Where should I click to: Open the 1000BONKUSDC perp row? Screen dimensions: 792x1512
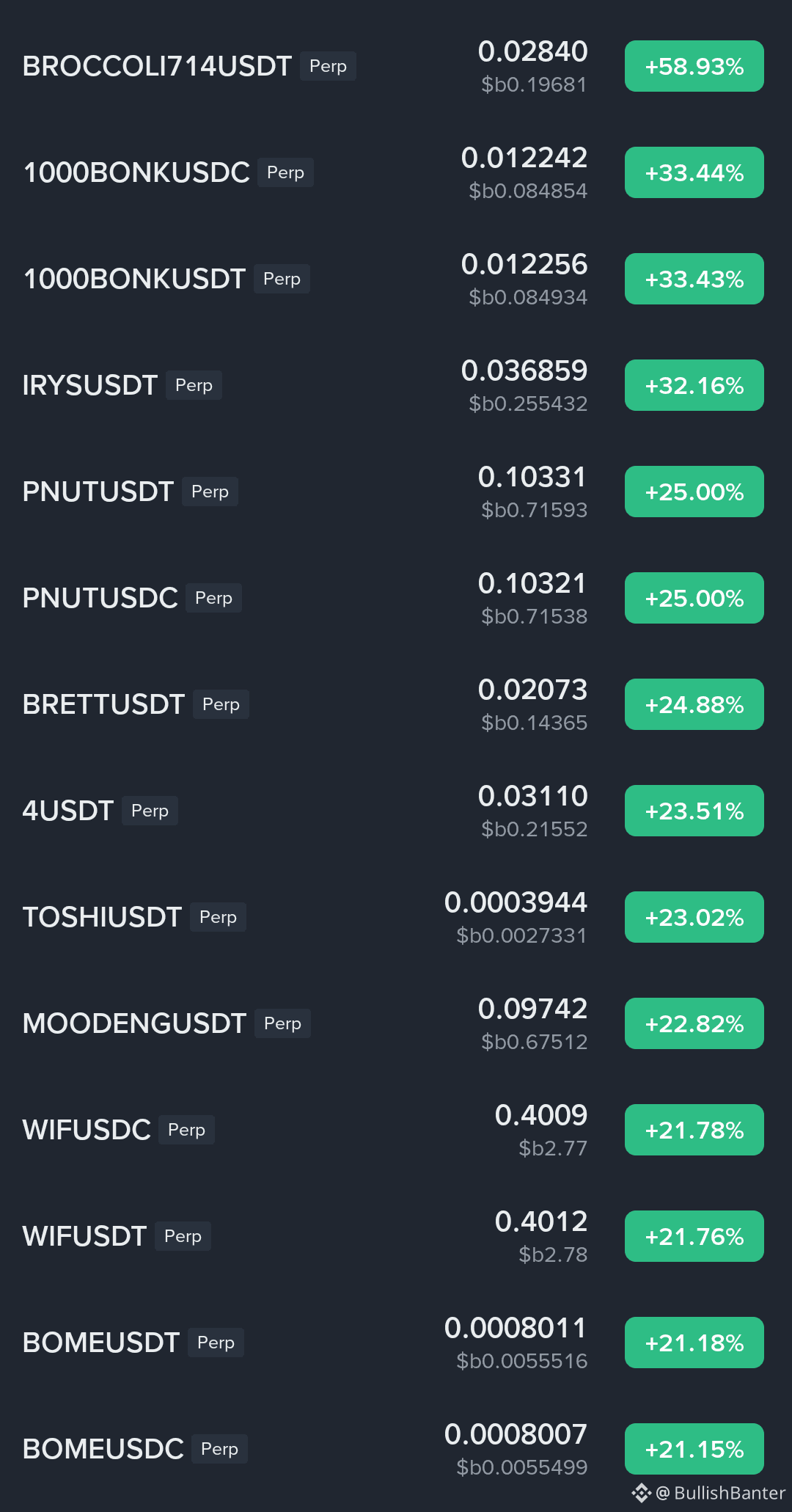(396, 172)
